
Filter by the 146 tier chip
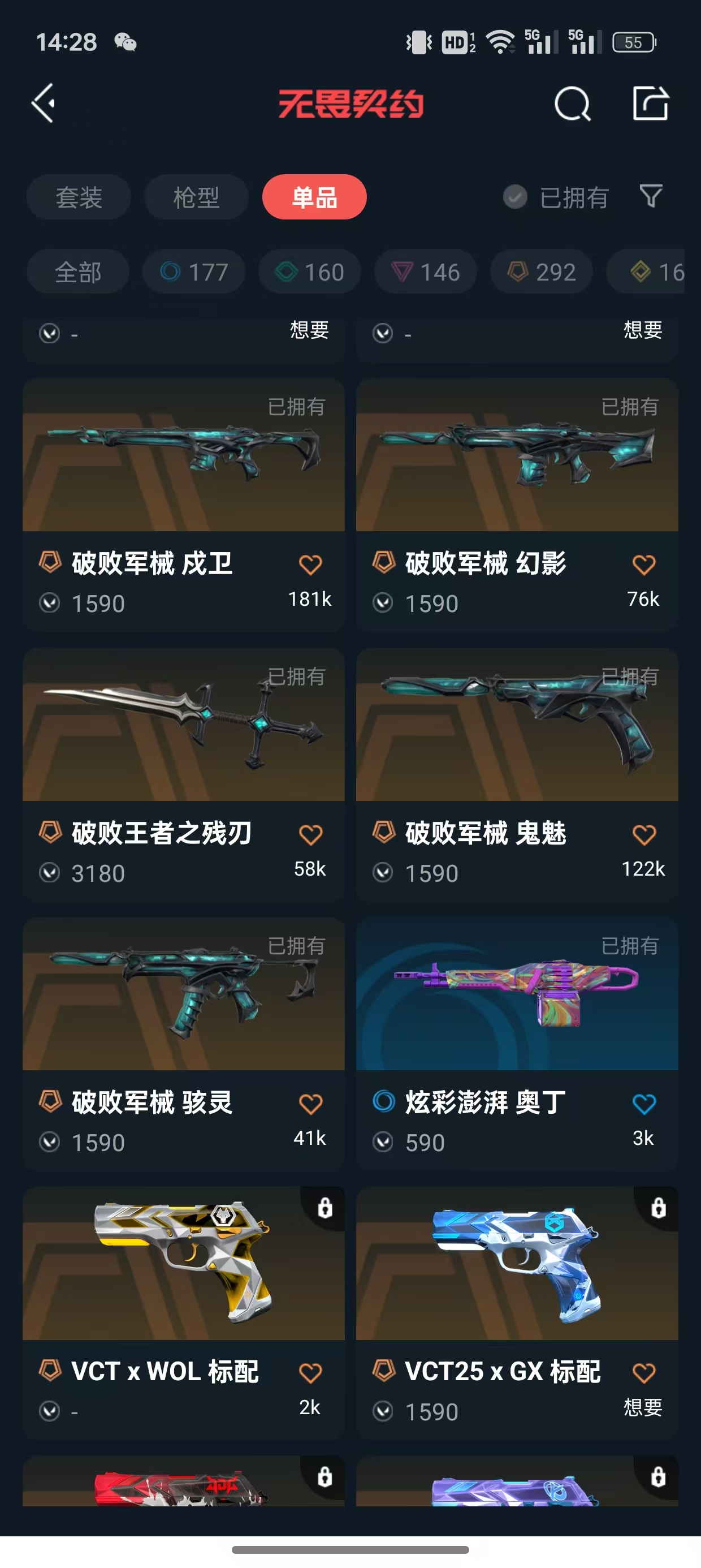[426, 272]
